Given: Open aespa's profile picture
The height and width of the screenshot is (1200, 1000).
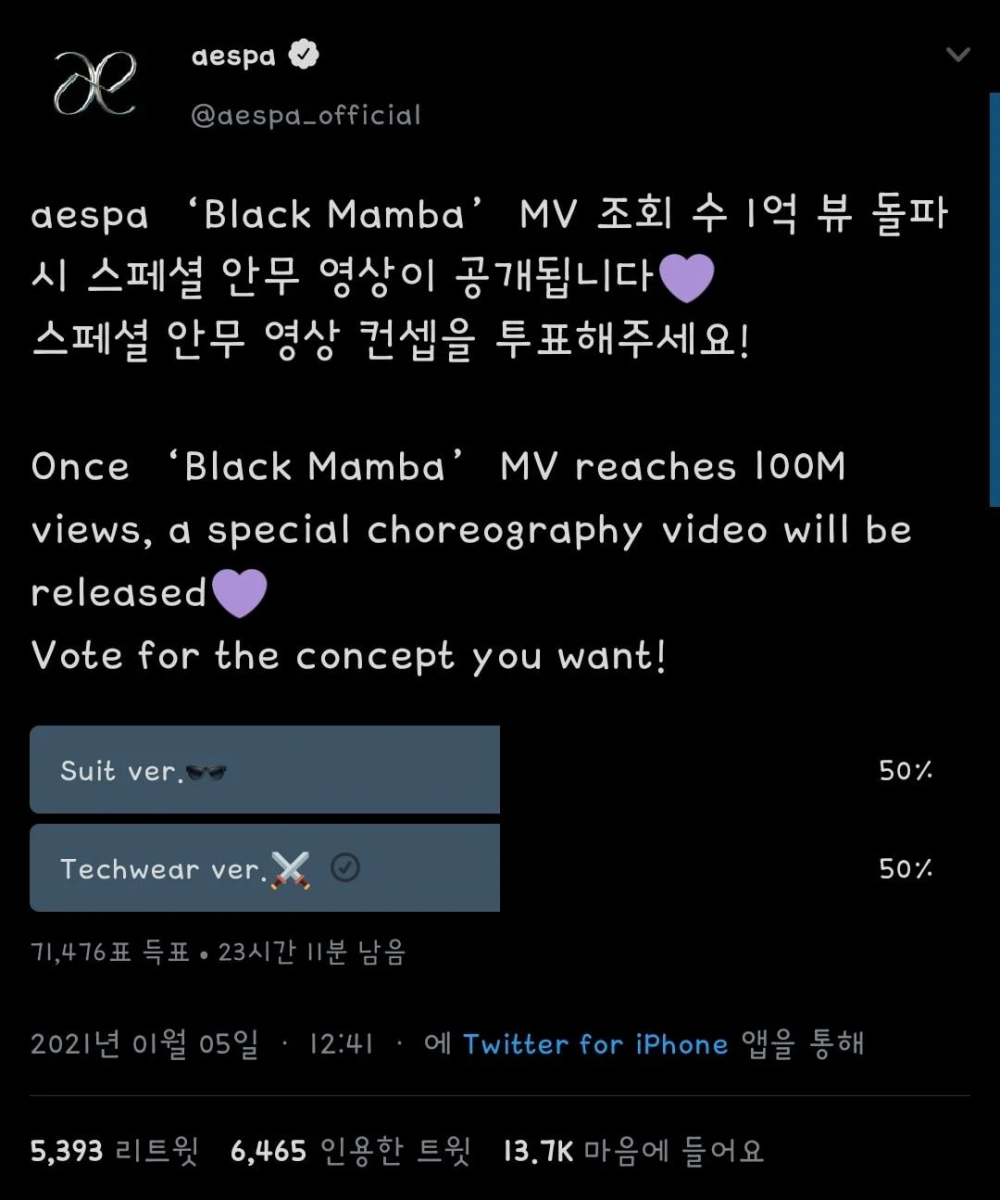Looking at the screenshot, I should pyautogui.click(x=95, y=84).
